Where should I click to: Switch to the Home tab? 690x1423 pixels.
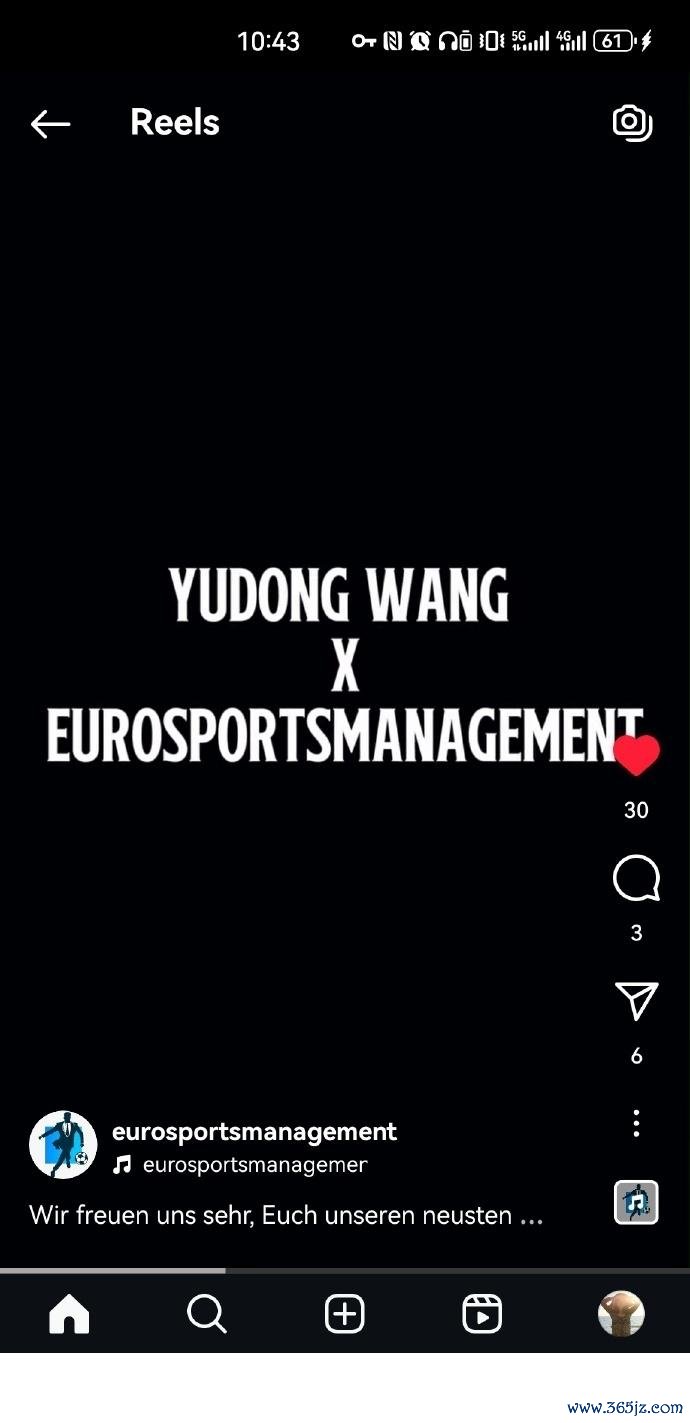tap(69, 1314)
